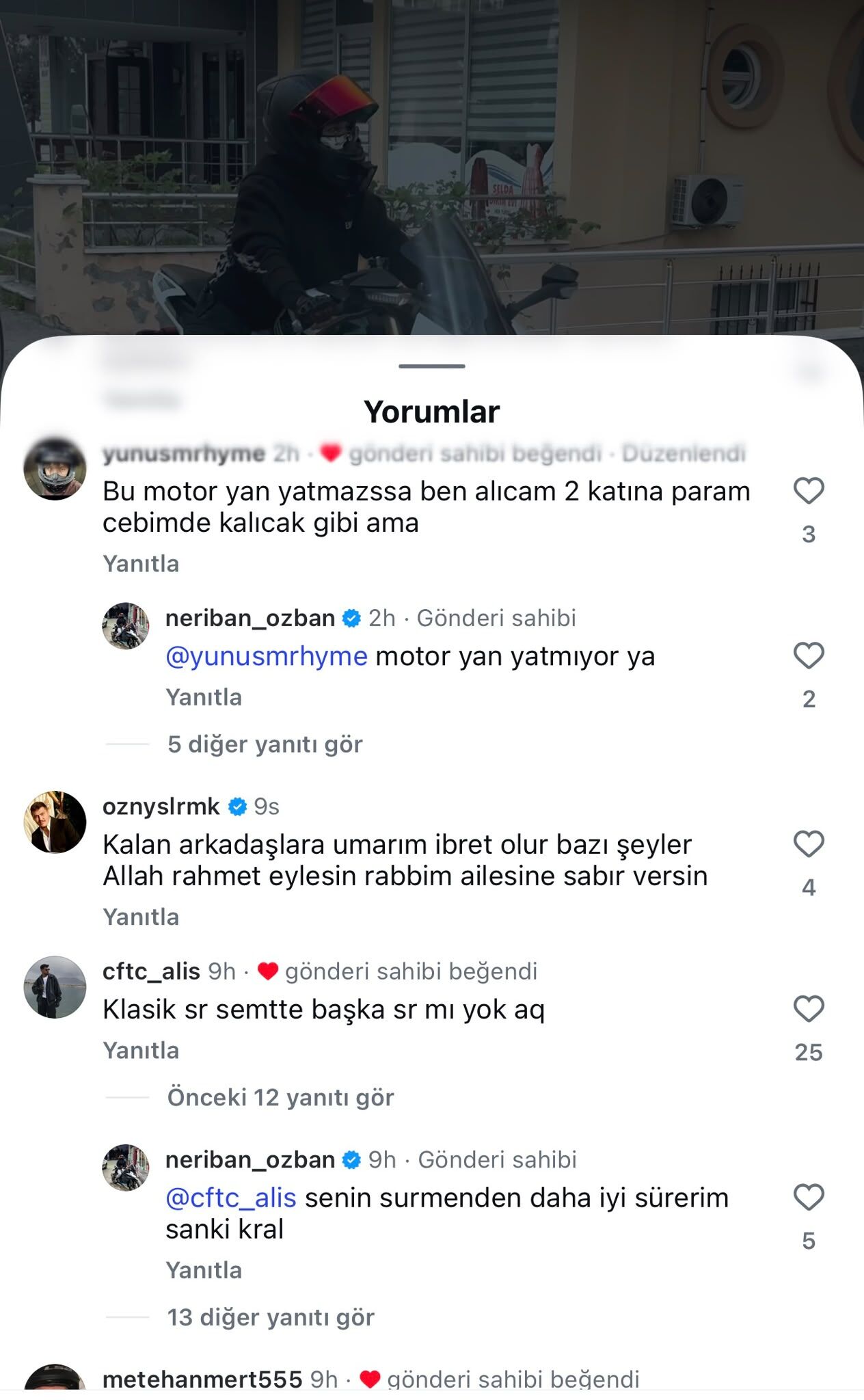Like neriban_ozban's reply to cftc_alis
This screenshot has height=1400, width=864.
809,1198
